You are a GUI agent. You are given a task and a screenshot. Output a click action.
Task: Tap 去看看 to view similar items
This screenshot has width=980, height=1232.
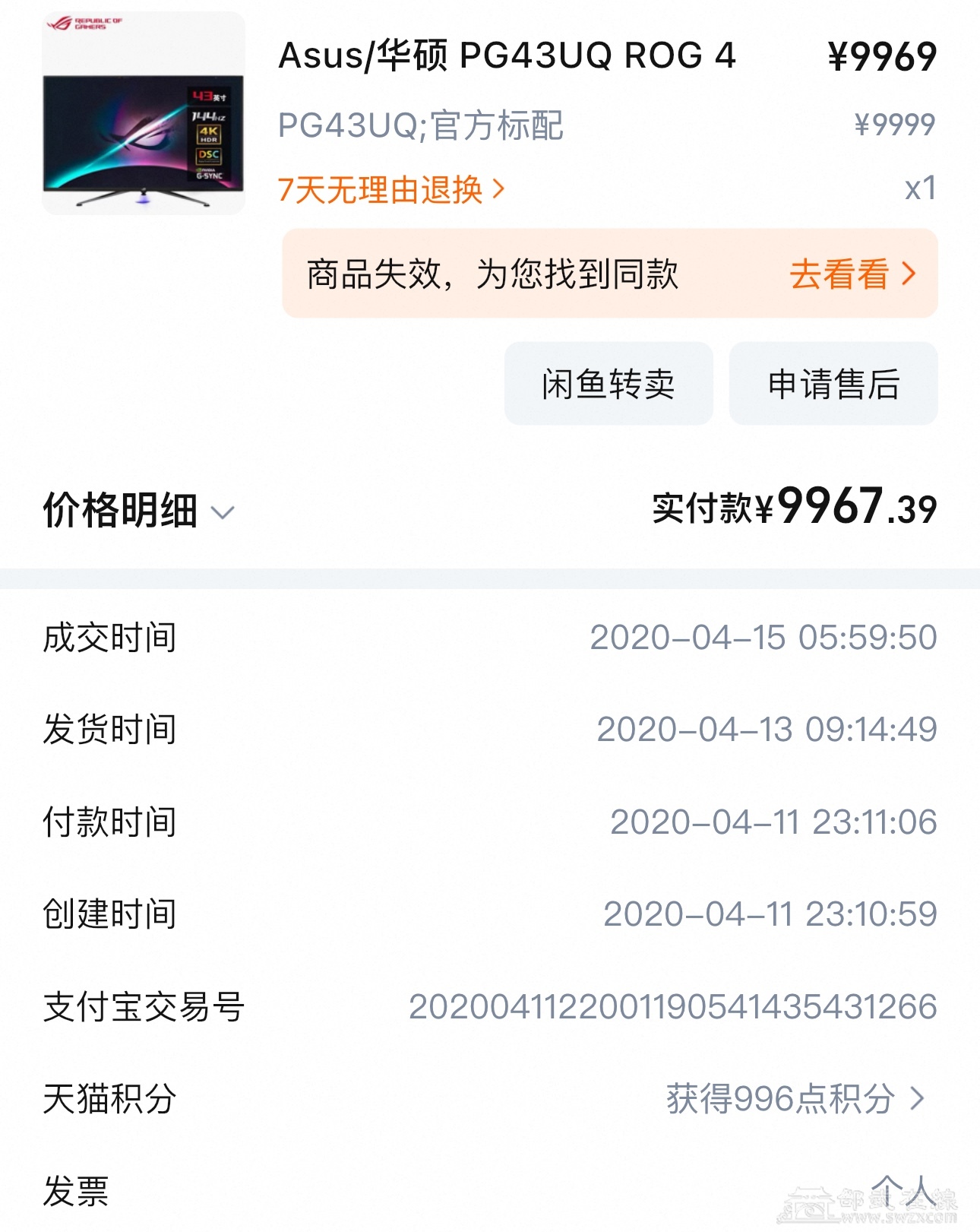852,274
